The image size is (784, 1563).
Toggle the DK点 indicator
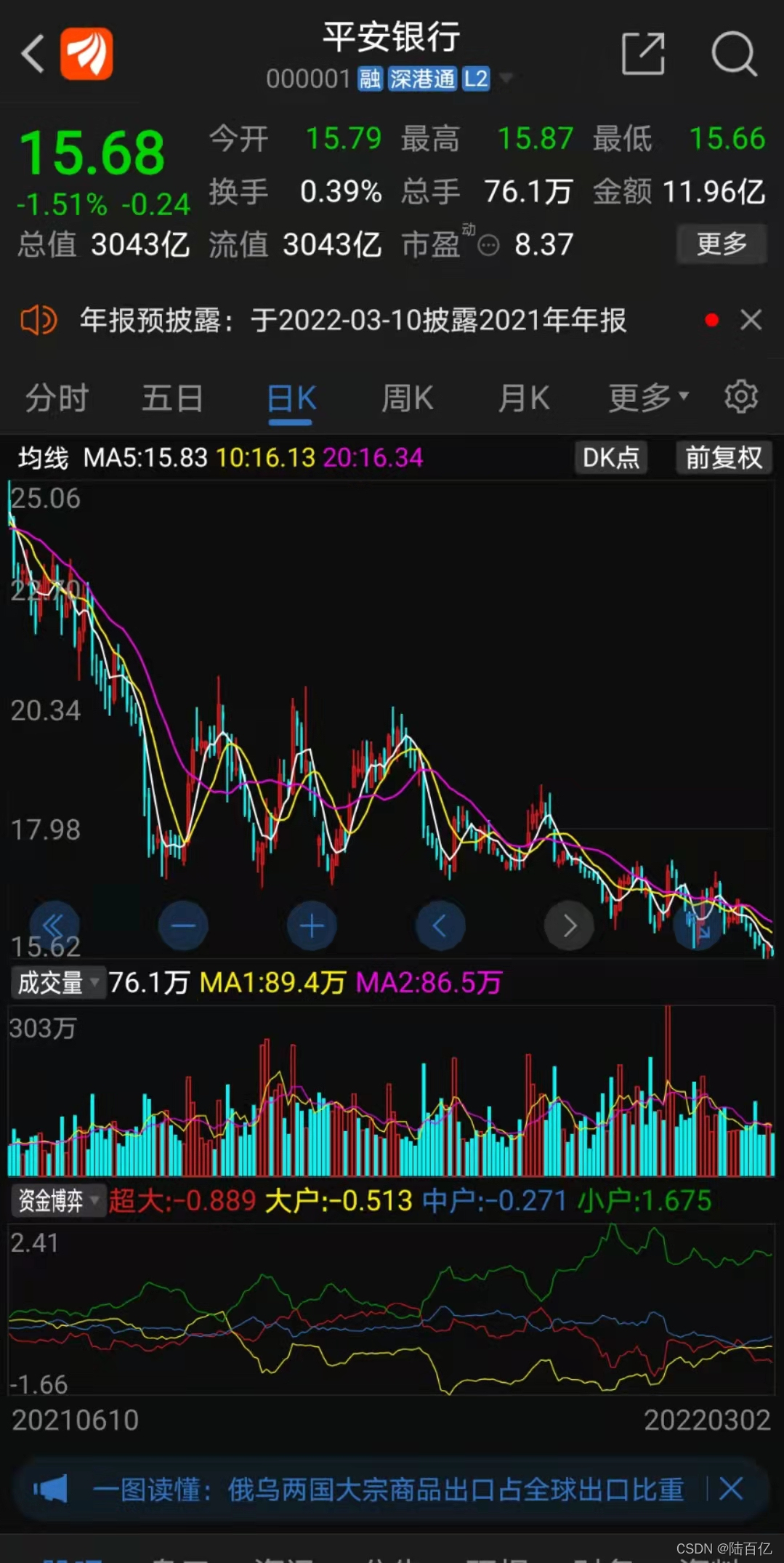click(611, 457)
